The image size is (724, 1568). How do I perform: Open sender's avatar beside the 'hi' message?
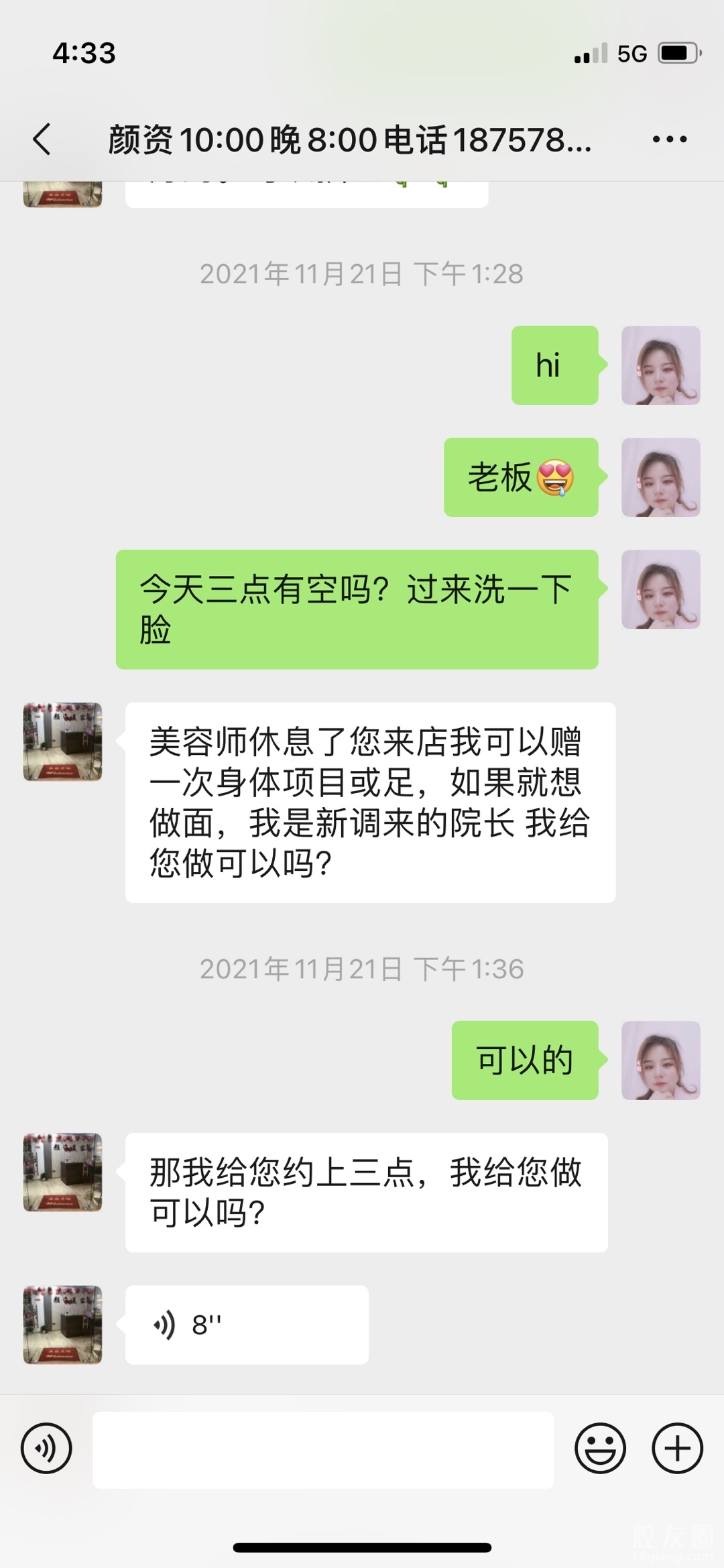click(x=660, y=365)
